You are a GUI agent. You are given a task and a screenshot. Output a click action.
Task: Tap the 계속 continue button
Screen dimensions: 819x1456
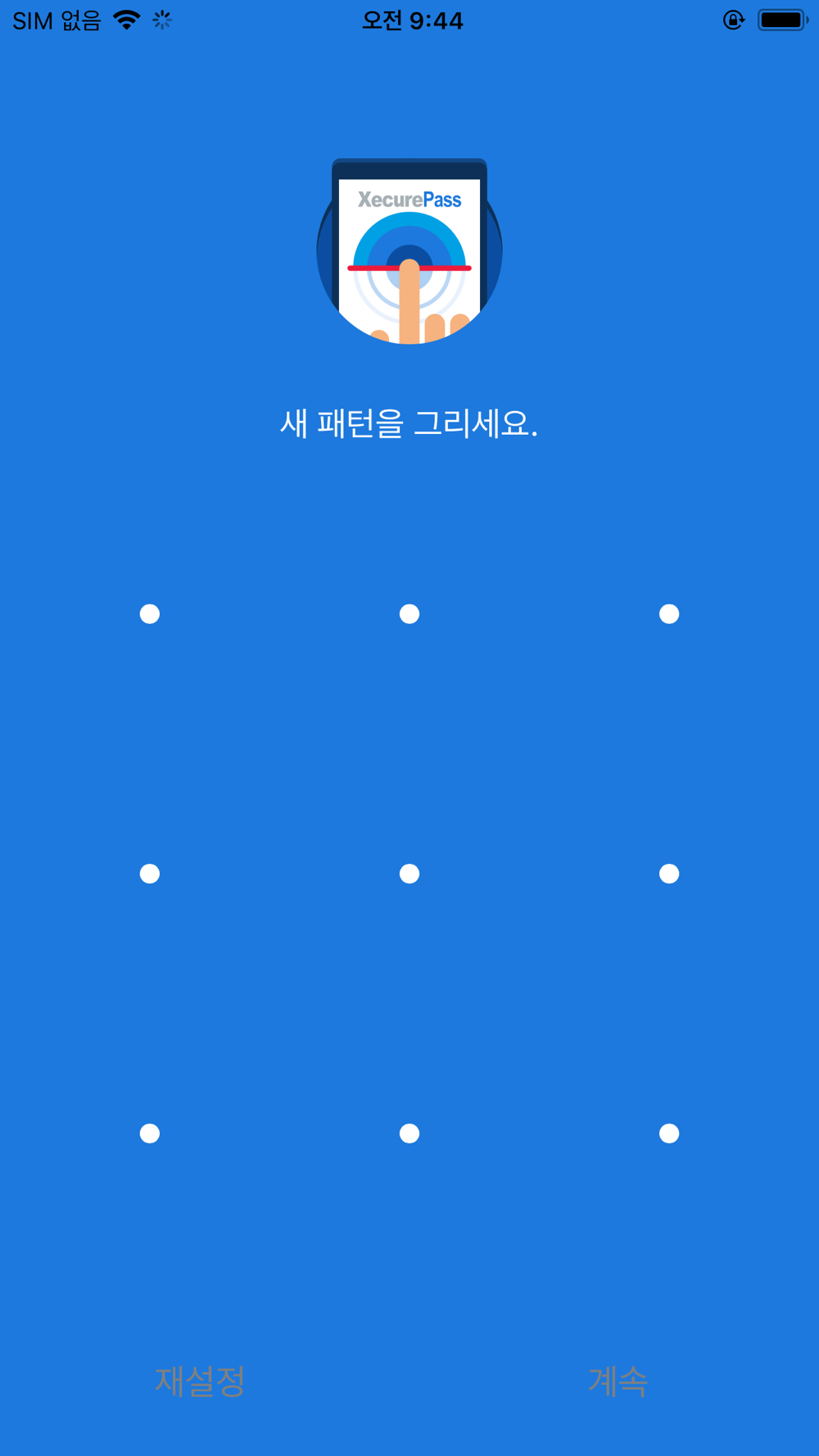point(618,1381)
